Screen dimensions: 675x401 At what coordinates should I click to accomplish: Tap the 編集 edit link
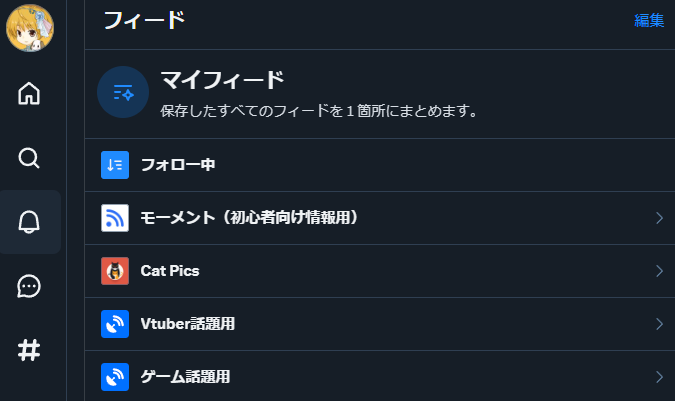point(648,20)
